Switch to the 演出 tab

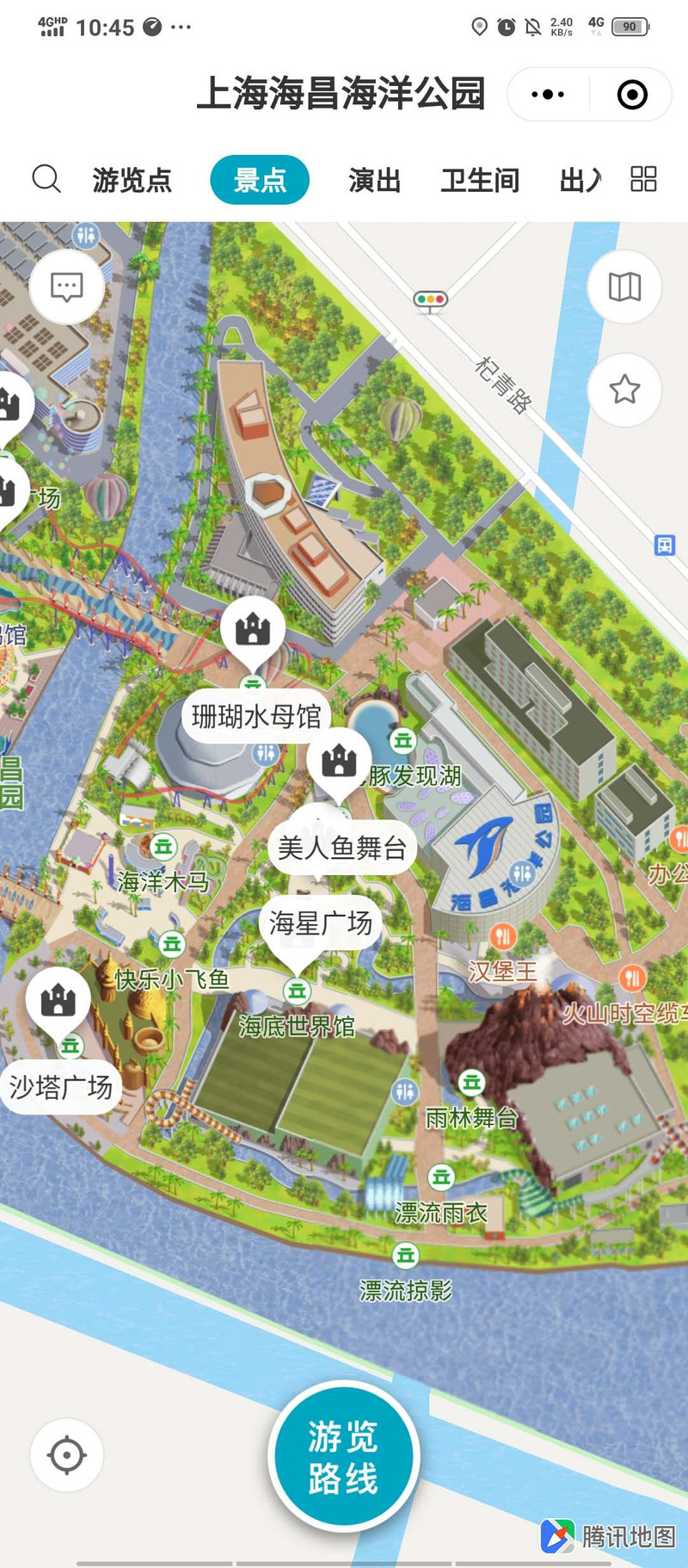coord(375,181)
